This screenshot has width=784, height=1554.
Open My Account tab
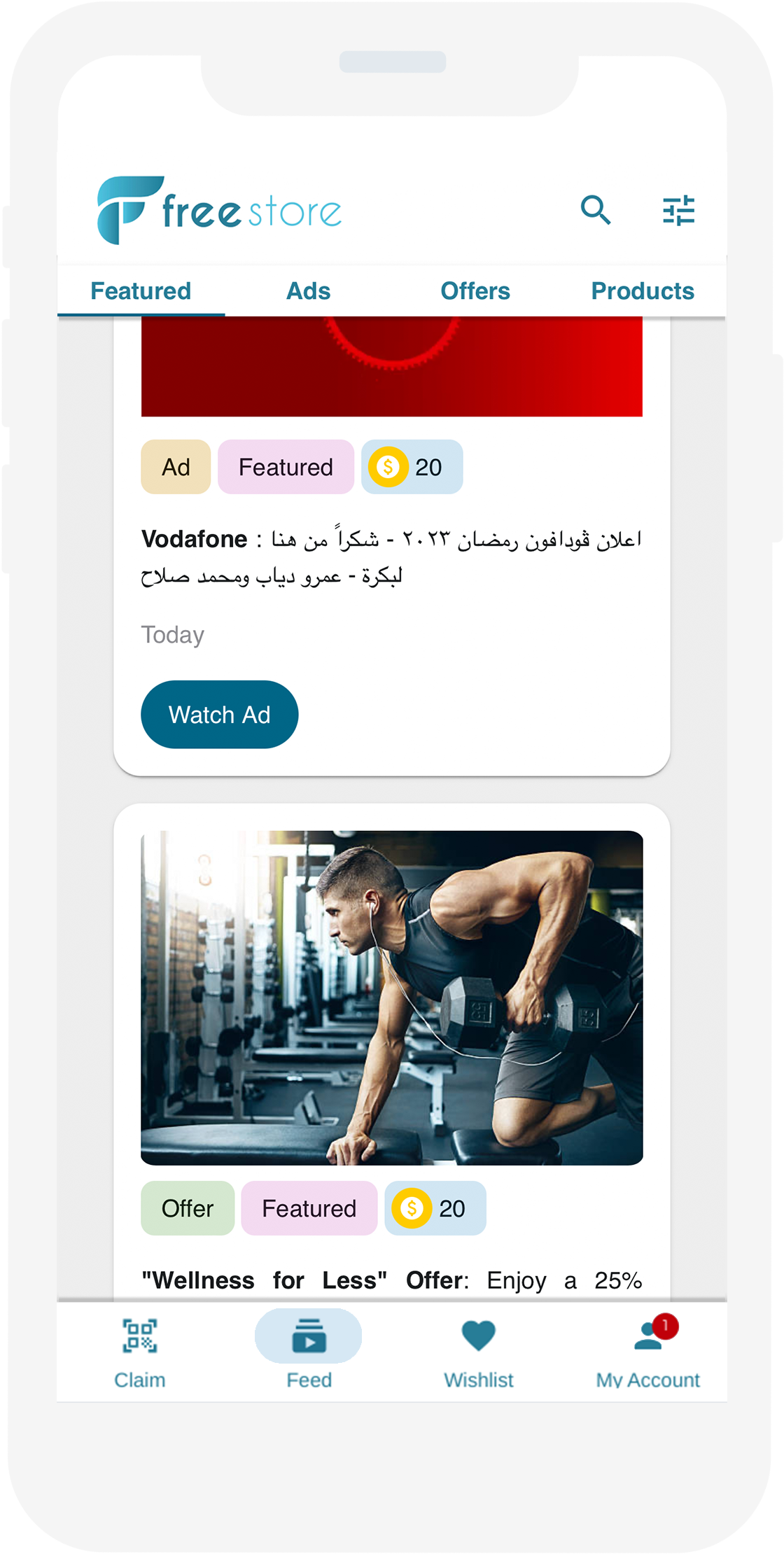(x=647, y=1351)
